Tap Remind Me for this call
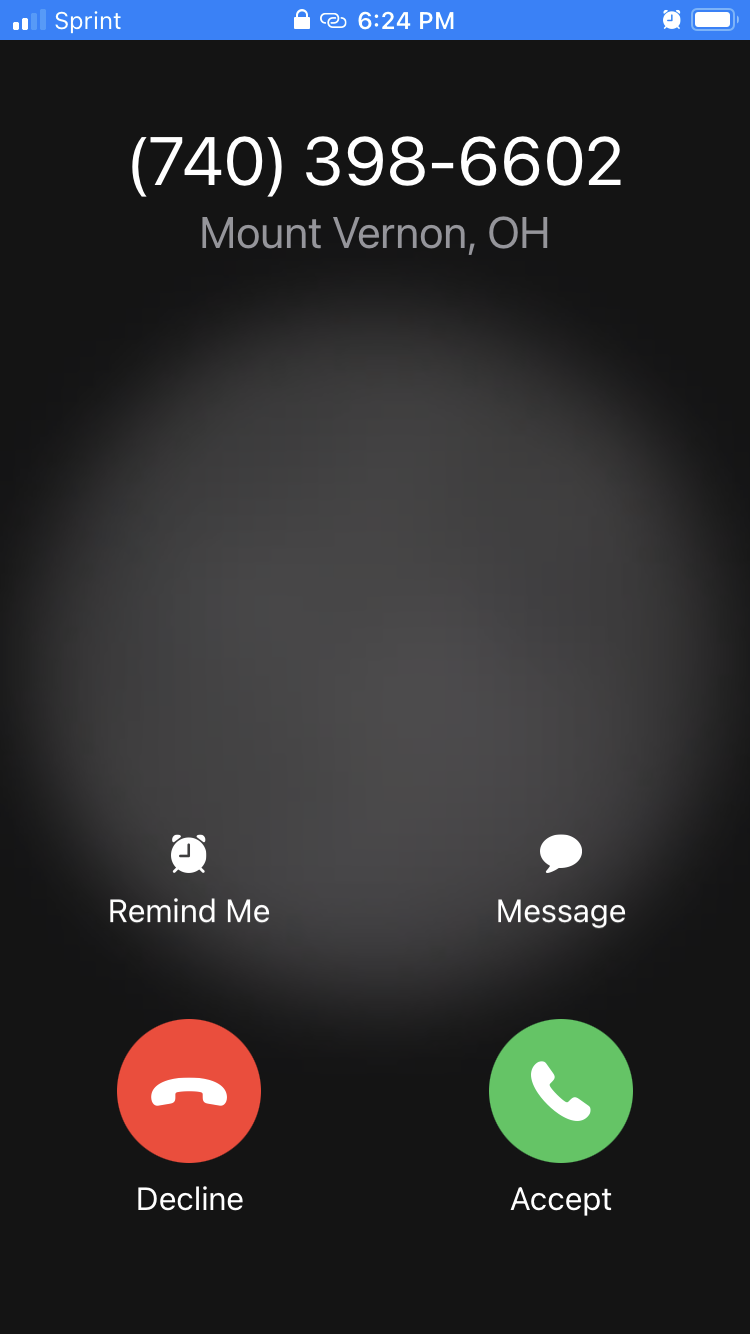This screenshot has width=750, height=1334. [x=188, y=879]
